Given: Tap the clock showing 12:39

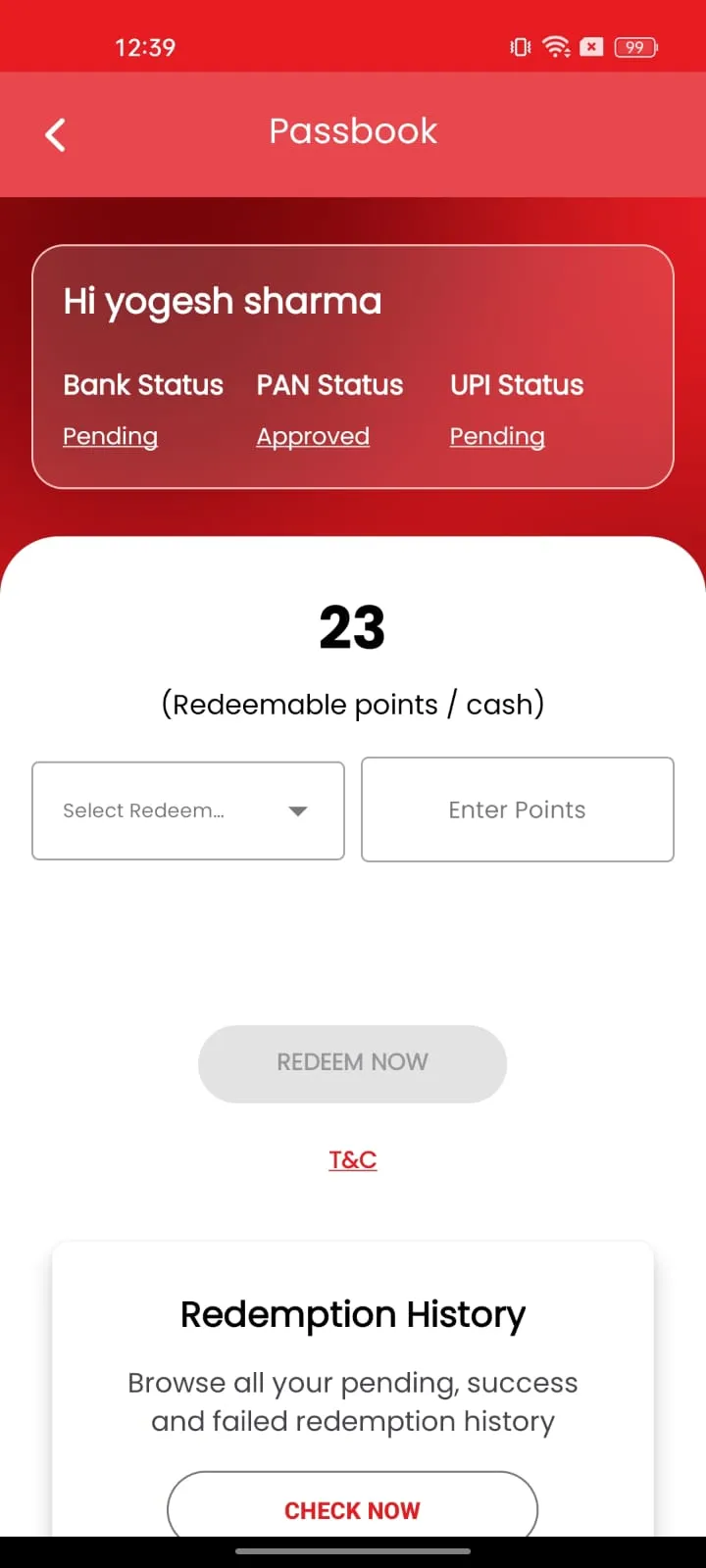Looking at the screenshot, I should point(145,46).
